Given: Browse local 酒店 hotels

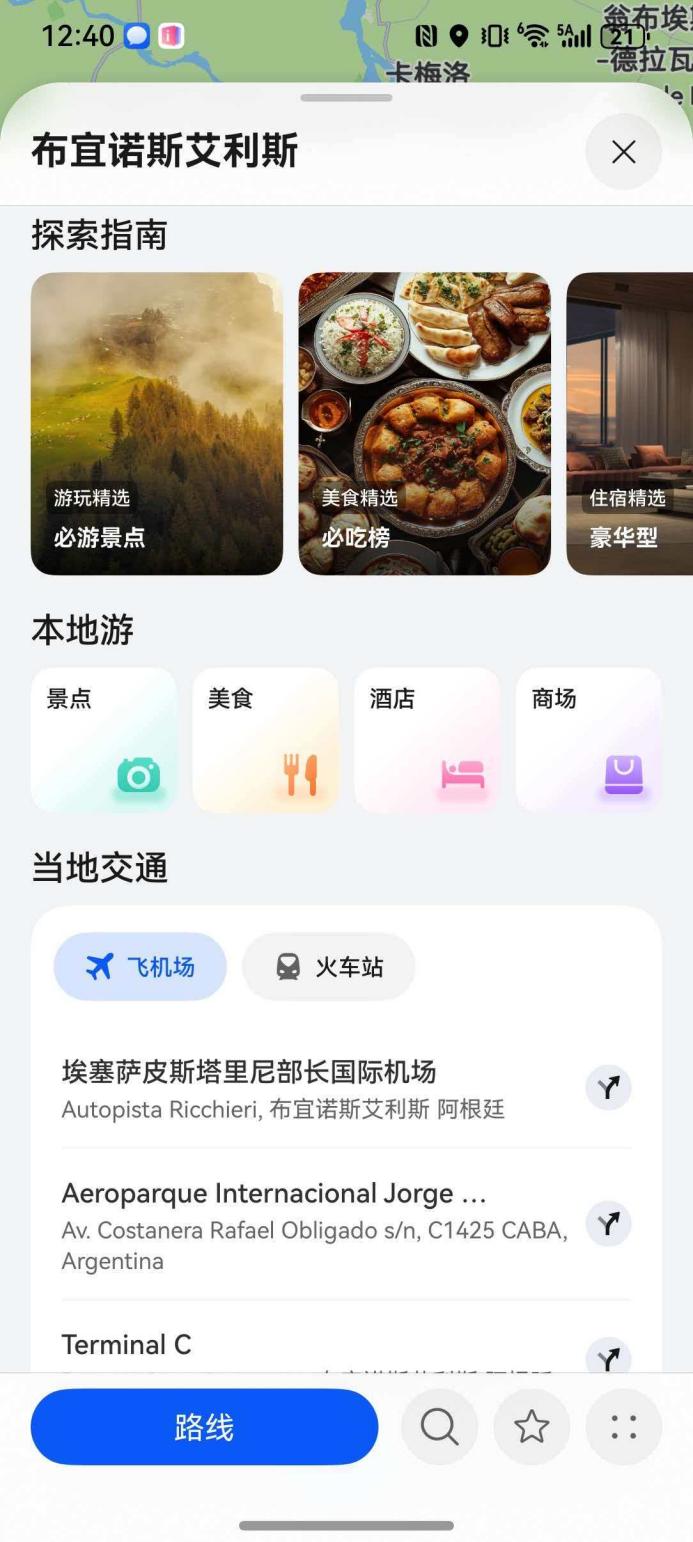Looking at the screenshot, I should click(427, 739).
